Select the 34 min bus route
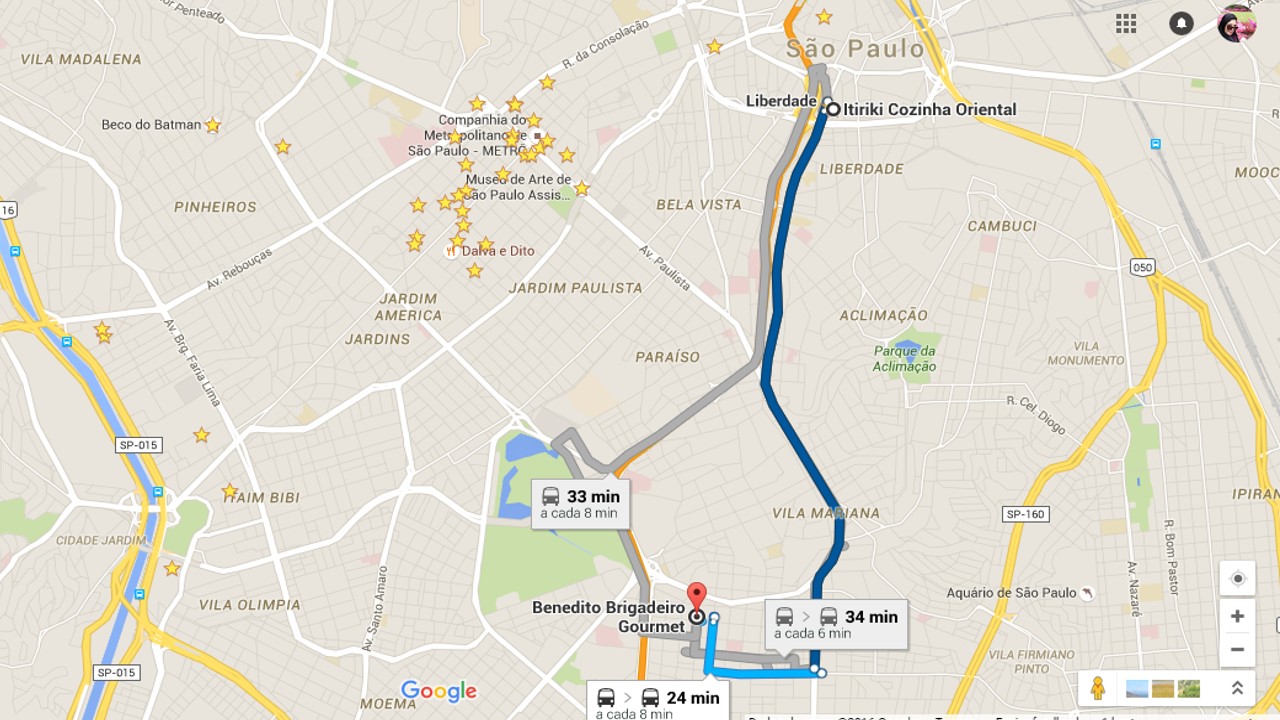The height and width of the screenshot is (720, 1280). [x=836, y=623]
